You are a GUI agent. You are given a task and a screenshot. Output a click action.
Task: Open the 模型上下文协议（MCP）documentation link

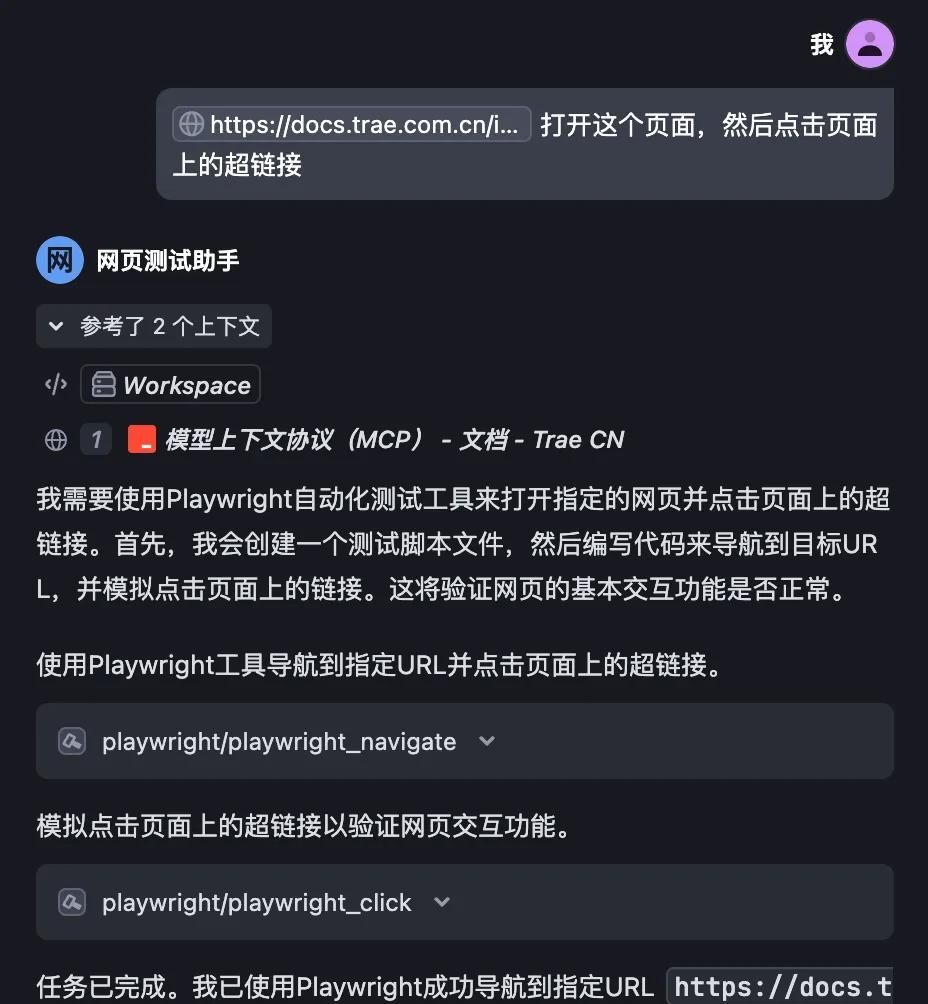click(x=394, y=439)
